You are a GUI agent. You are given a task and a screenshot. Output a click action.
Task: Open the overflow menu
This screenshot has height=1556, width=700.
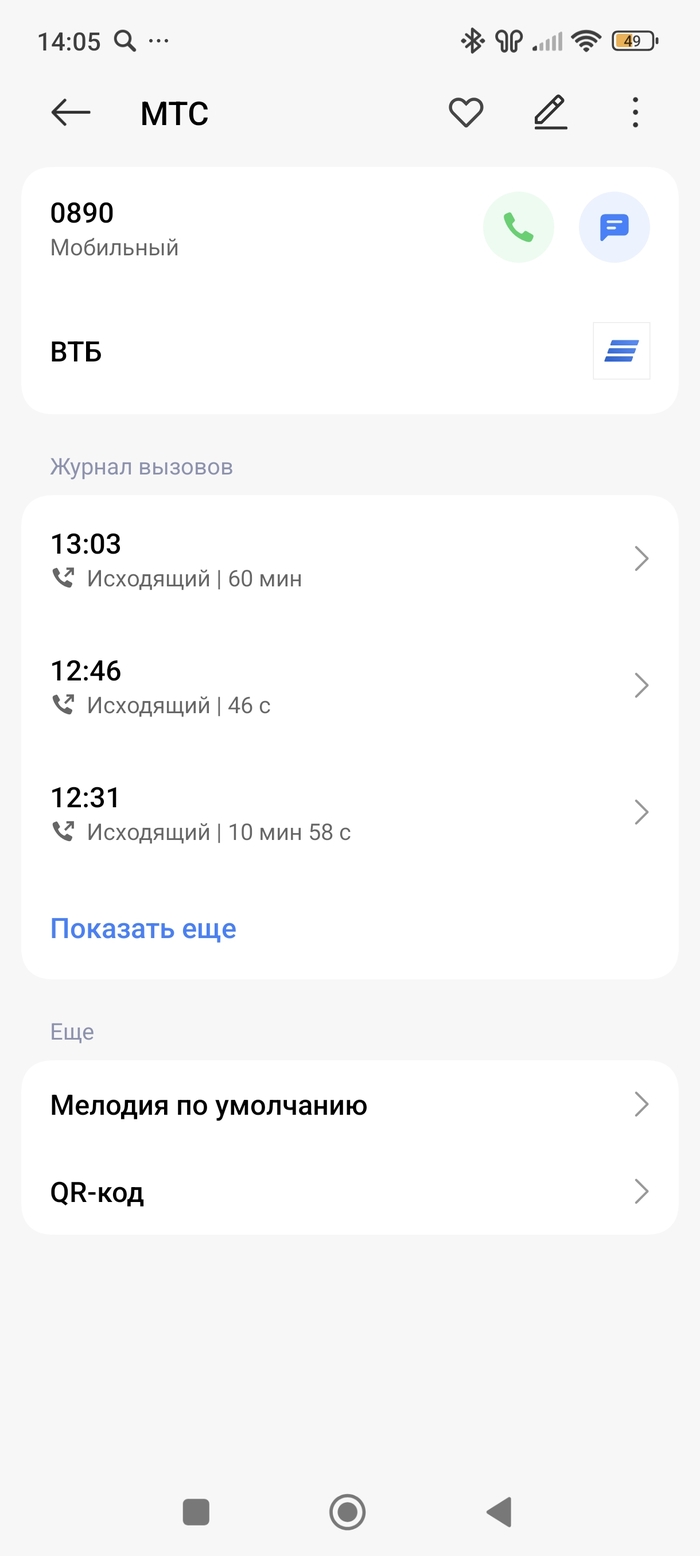tap(635, 113)
